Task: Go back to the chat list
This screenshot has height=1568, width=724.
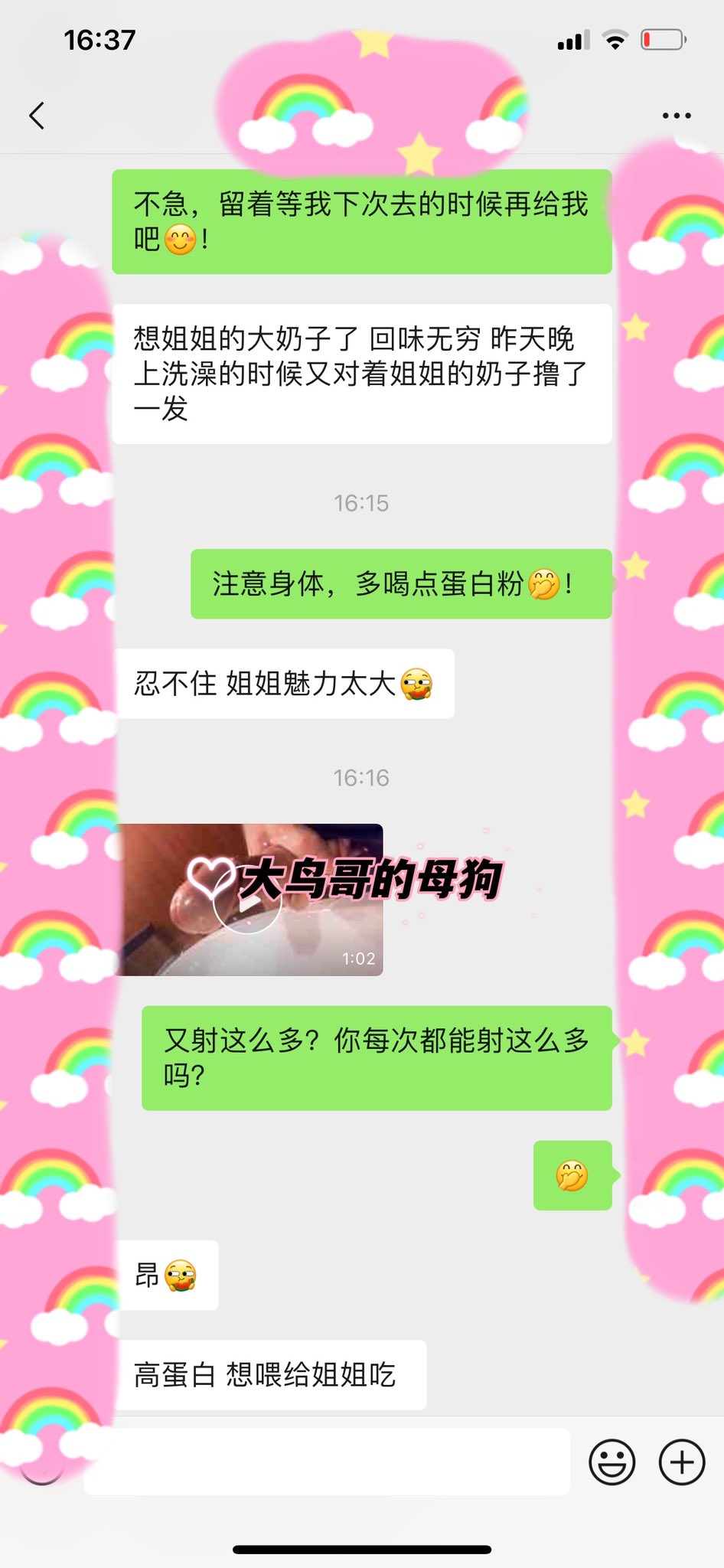Action: pos(37,116)
